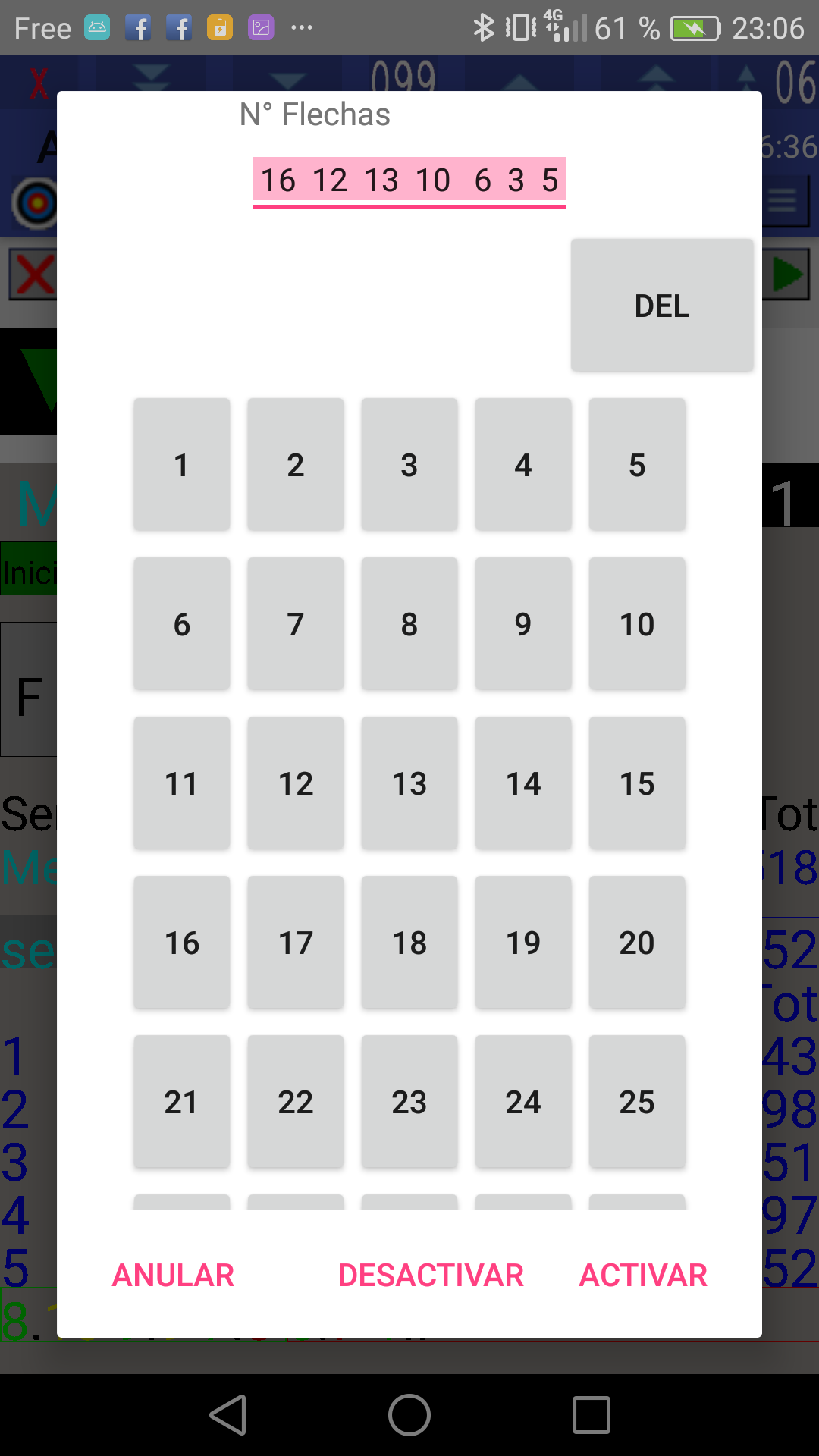819x1456 pixels.
Task: Tap ACTIVAR to activate arrows
Action: pyautogui.click(x=643, y=1276)
